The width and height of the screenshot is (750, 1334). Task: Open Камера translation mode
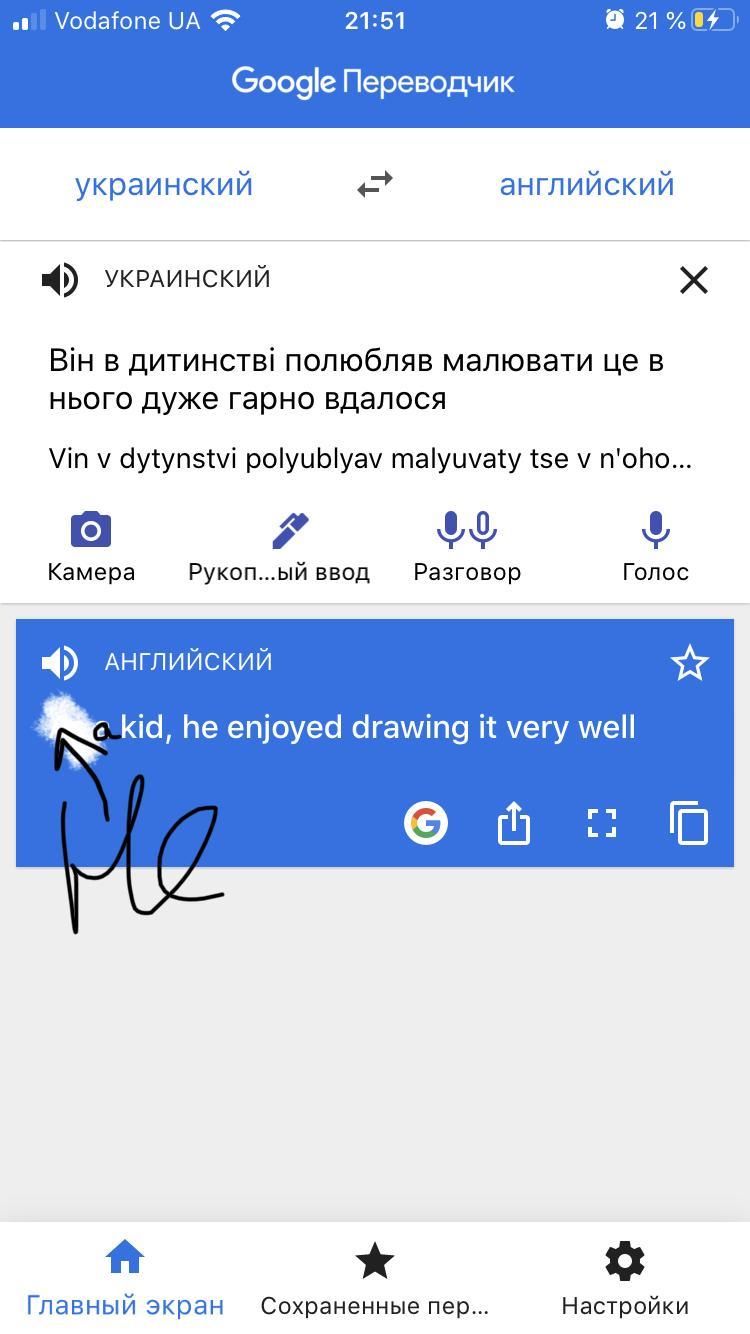[x=91, y=546]
